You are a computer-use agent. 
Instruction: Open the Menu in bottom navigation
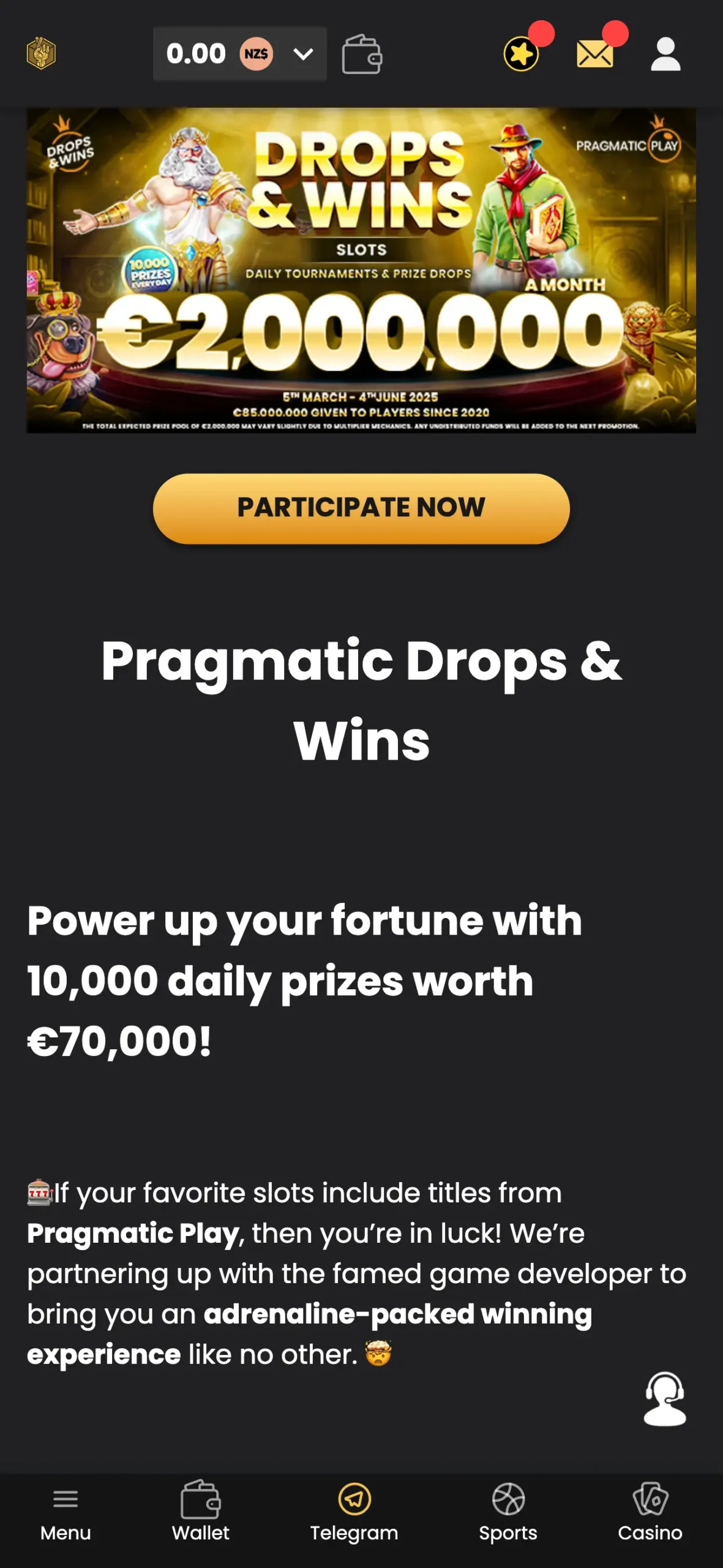click(x=66, y=1511)
